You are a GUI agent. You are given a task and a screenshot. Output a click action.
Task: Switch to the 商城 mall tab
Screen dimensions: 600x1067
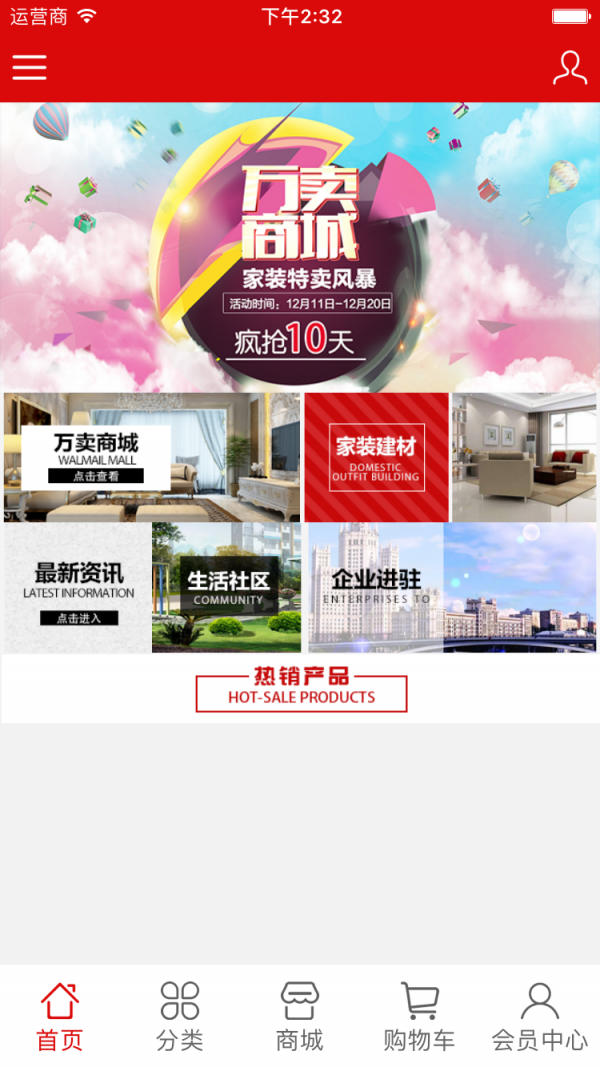pos(300,1016)
